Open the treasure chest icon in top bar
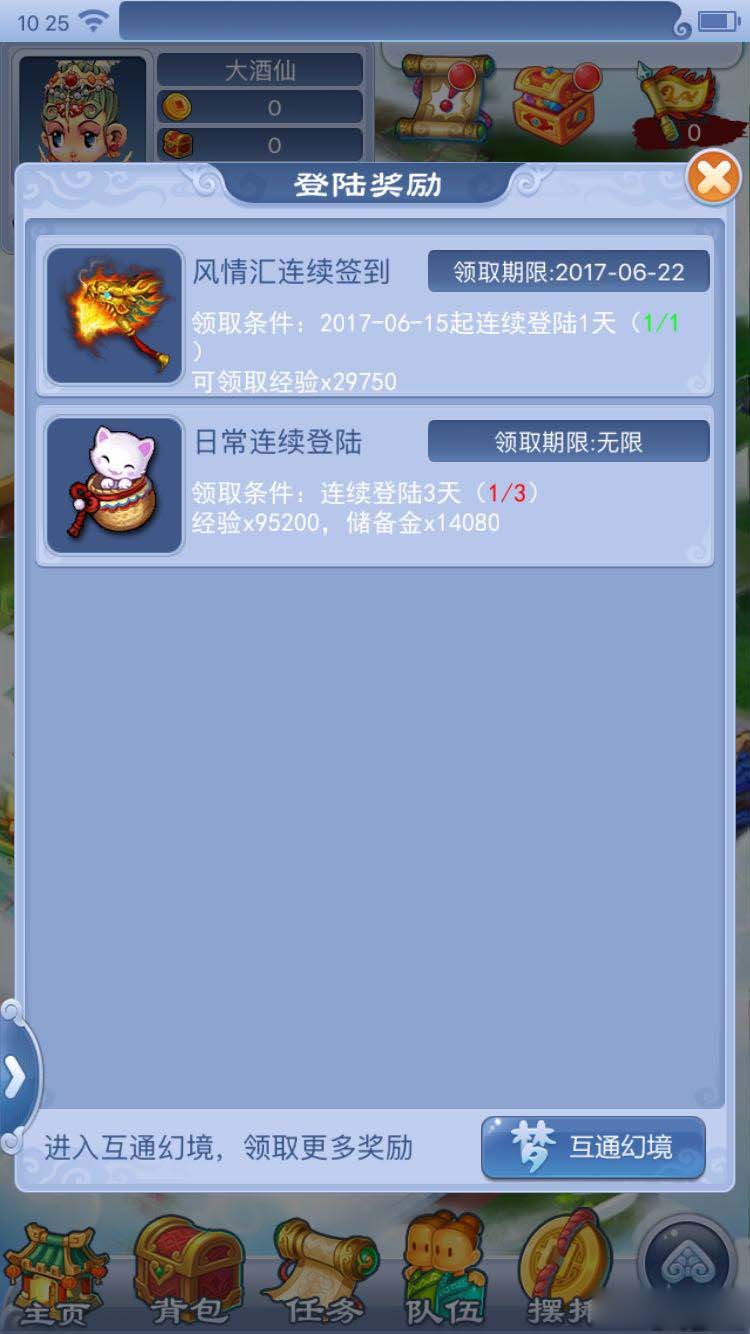750x1334 pixels. [x=555, y=102]
